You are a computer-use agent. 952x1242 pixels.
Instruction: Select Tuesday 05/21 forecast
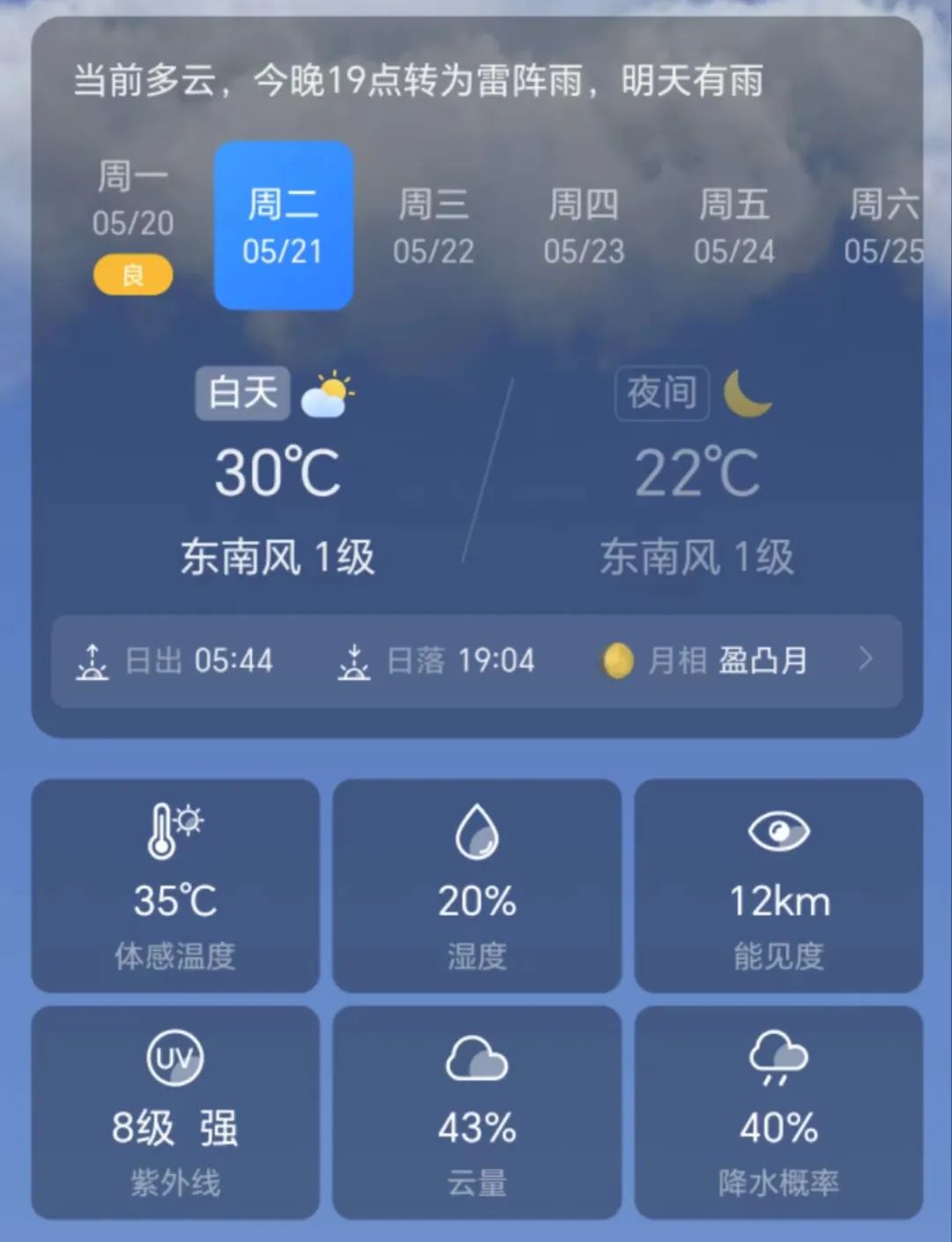pyautogui.click(x=284, y=227)
